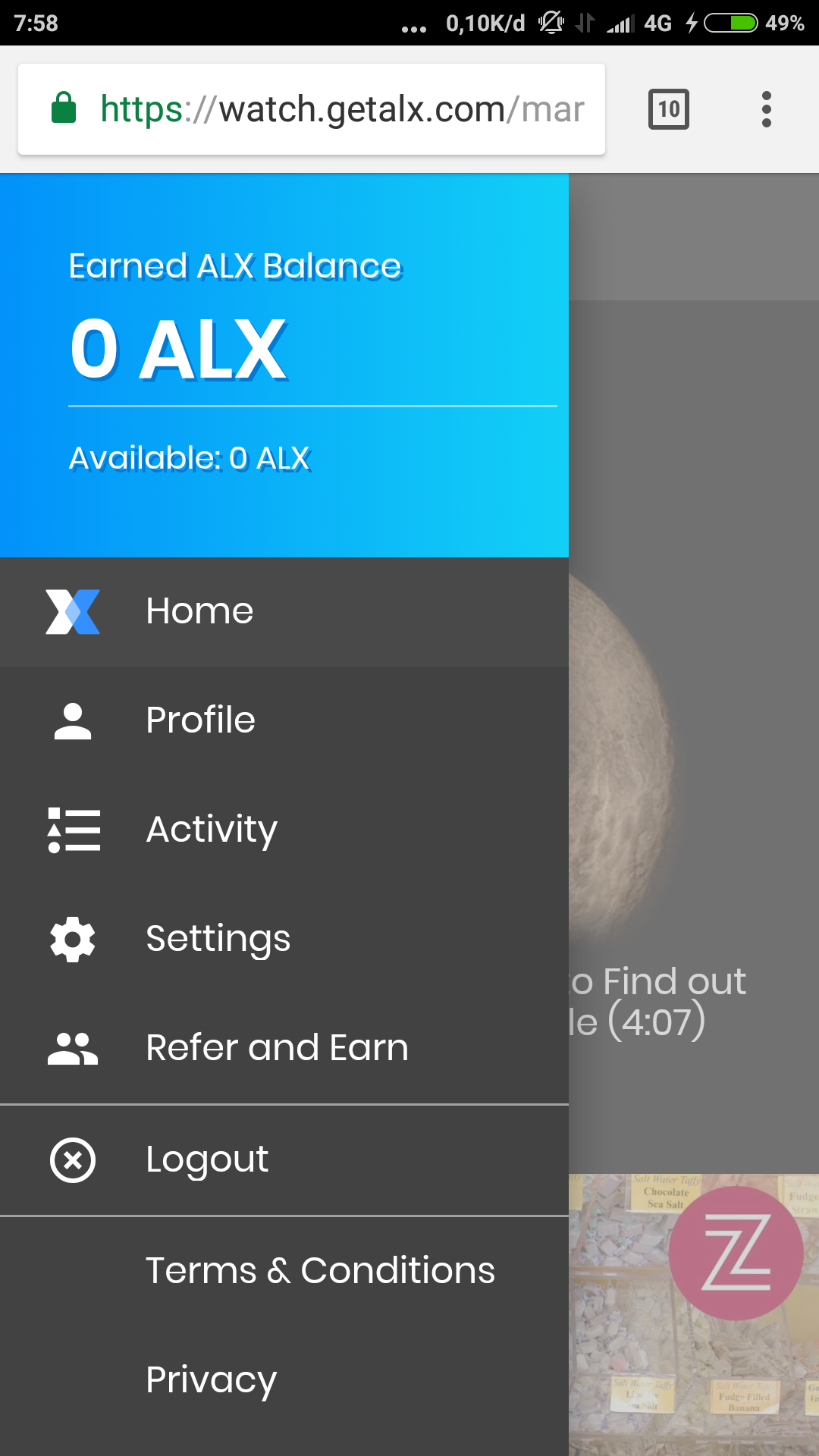Log out of the account

[284, 1160]
